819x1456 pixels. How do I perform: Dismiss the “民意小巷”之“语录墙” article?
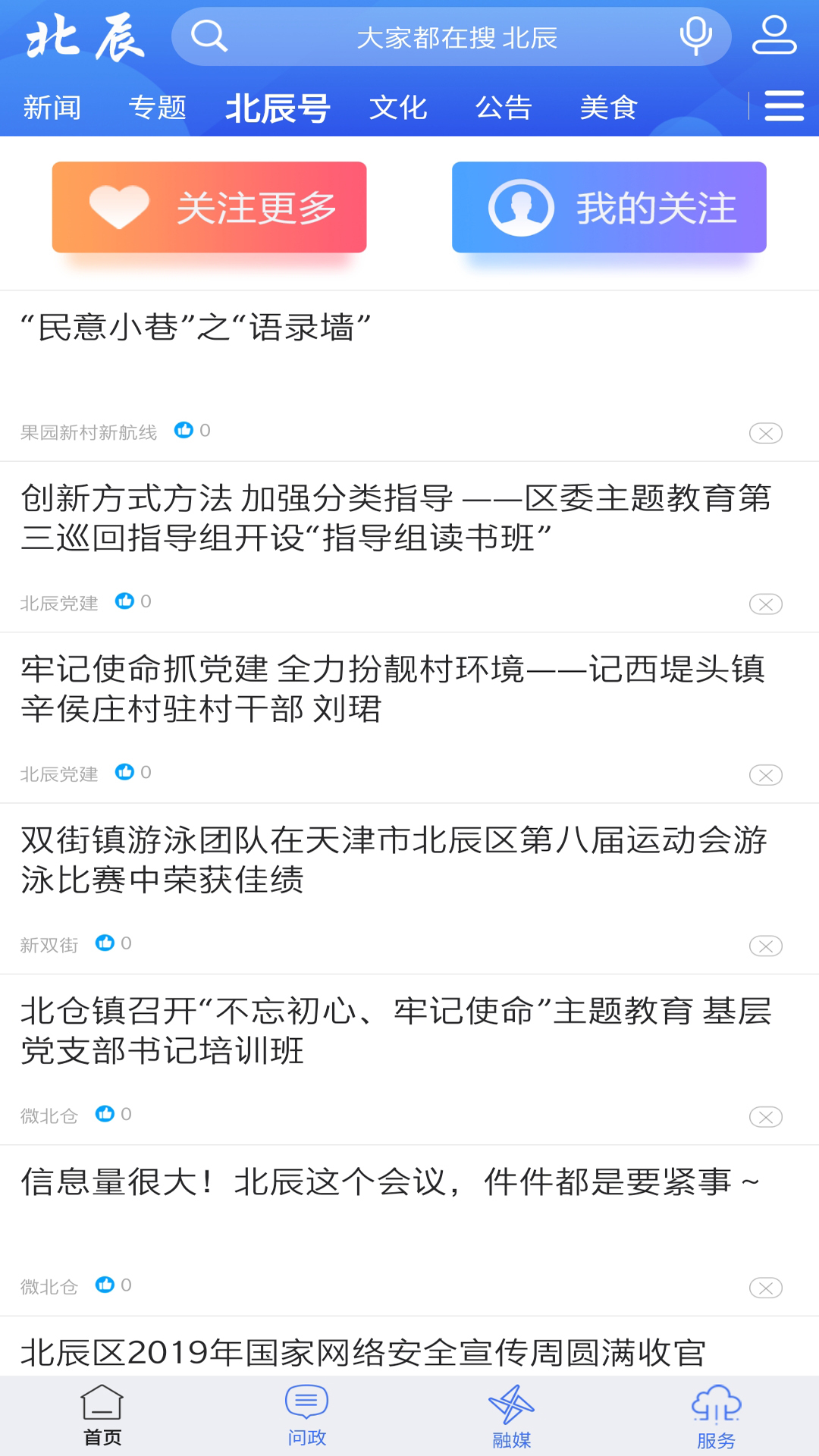pos(765,433)
